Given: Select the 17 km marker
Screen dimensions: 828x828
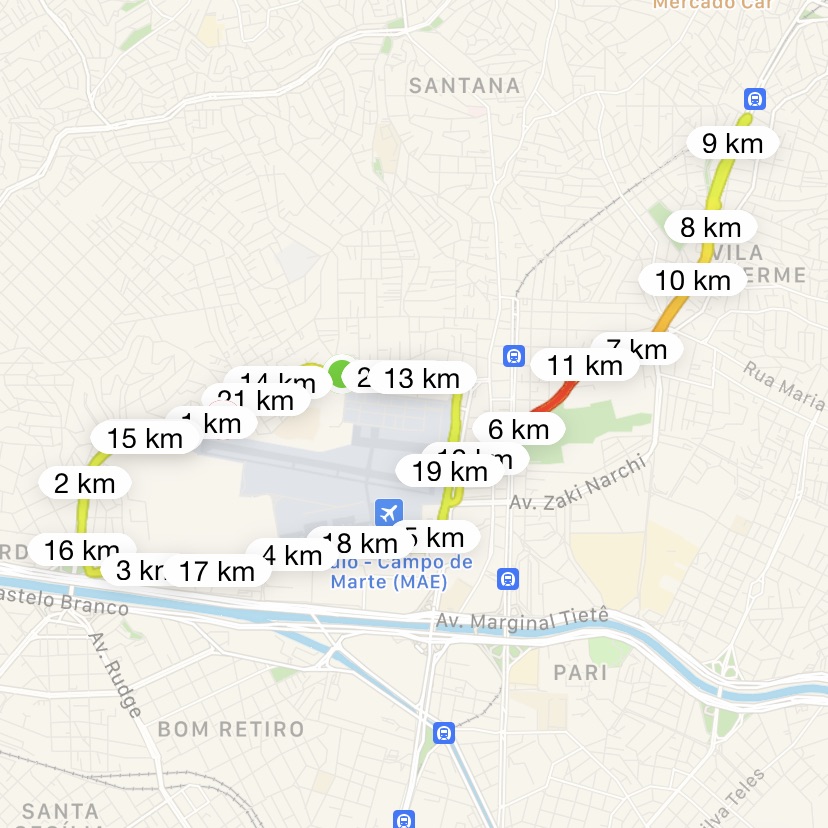Looking at the screenshot, I should tap(217, 571).
